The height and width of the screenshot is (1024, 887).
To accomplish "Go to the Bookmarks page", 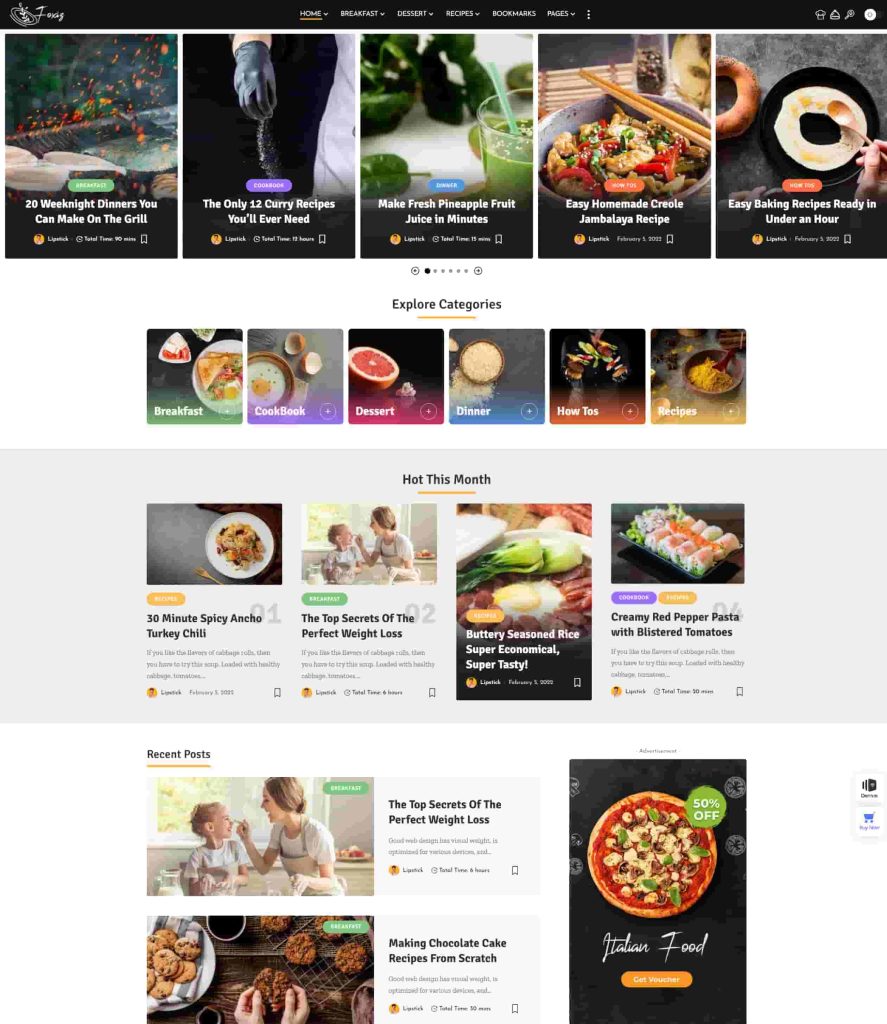I will pyautogui.click(x=514, y=14).
